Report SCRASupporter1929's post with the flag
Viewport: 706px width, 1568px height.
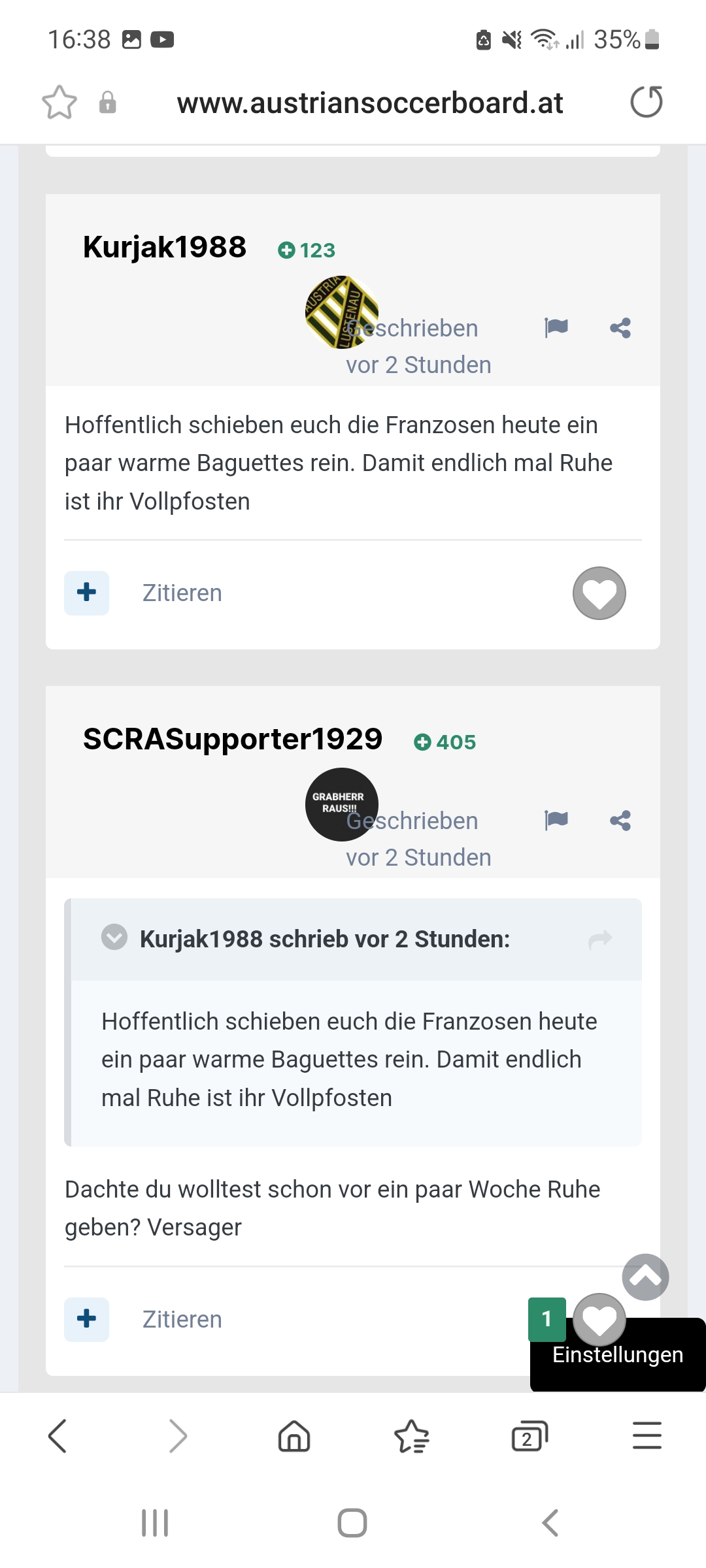[x=556, y=820]
